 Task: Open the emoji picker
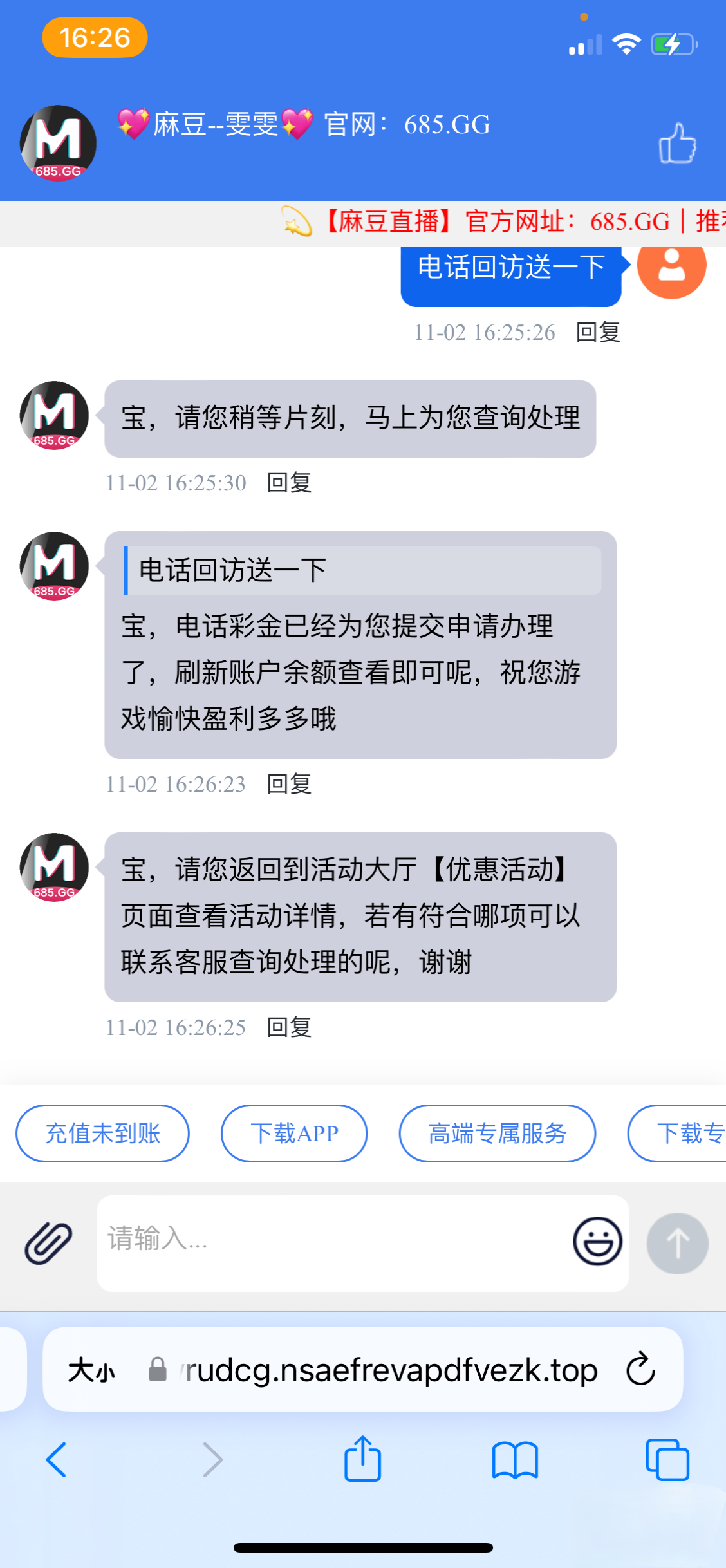click(597, 1241)
